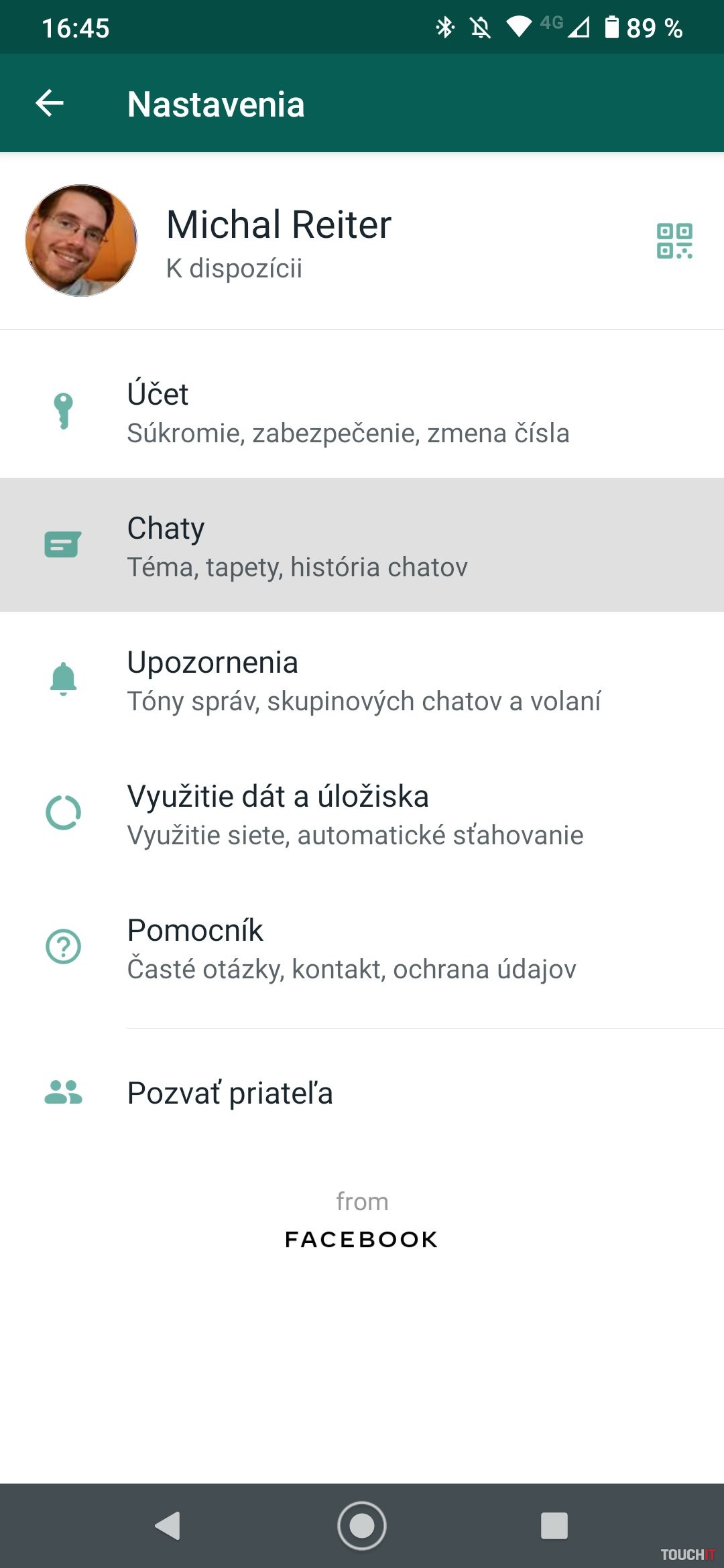Viewport: 724px width, 1568px height.
Task: Open Michal Reiter's profile
Action: [278, 241]
